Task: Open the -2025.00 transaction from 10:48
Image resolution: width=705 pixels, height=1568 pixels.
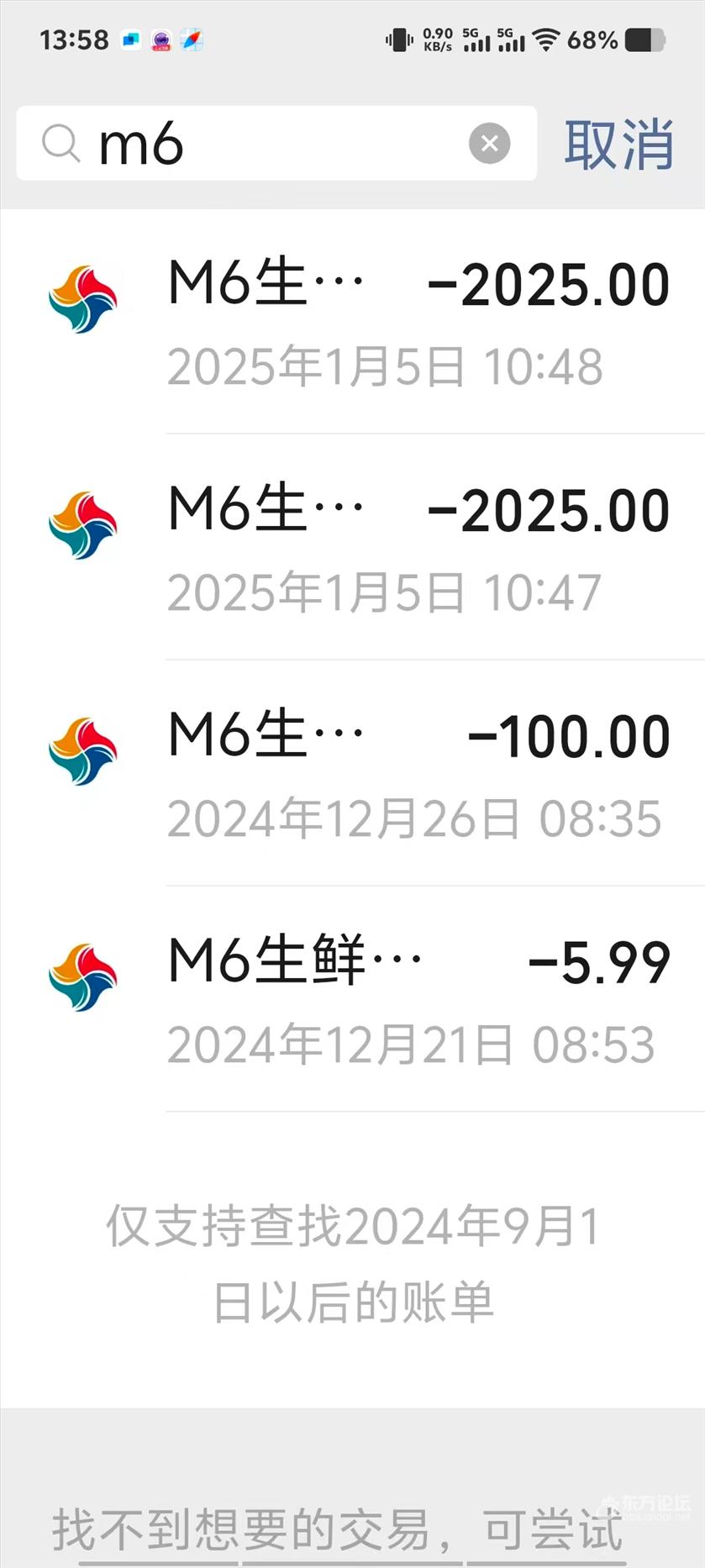Action: coord(418,323)
